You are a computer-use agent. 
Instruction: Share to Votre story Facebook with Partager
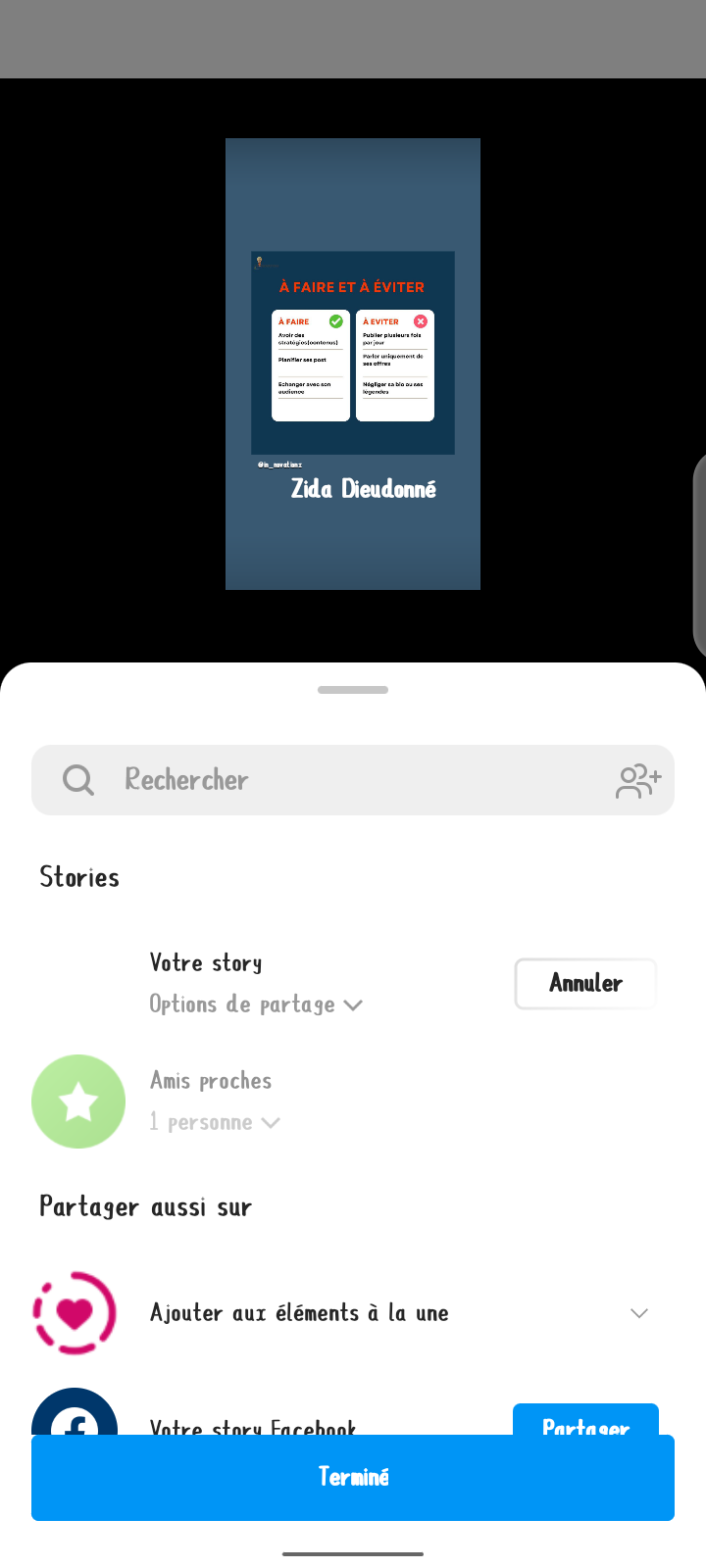tap(585, 1420)
